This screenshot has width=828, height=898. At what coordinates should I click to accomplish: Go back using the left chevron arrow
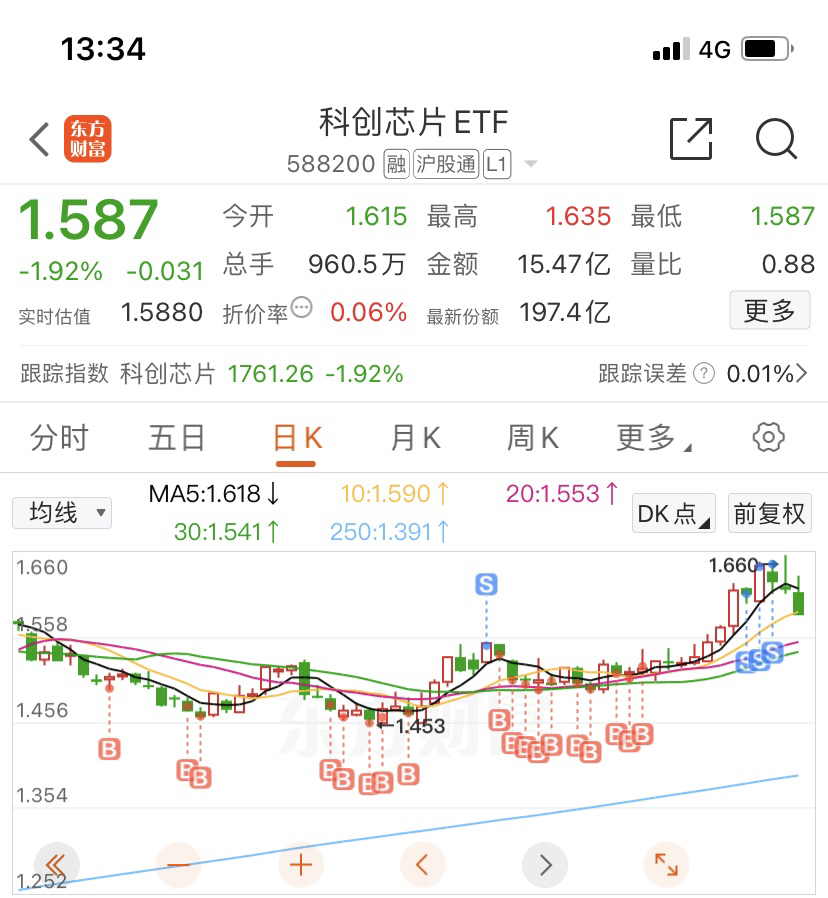coord(37,140)
